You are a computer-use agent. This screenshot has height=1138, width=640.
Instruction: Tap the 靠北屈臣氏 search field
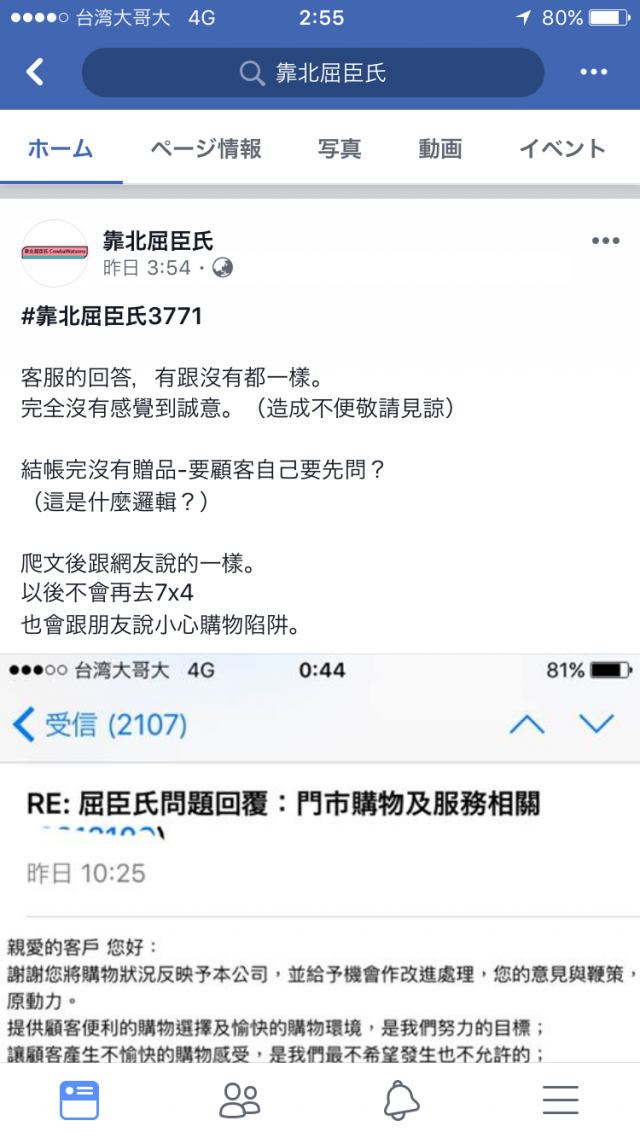313,72
